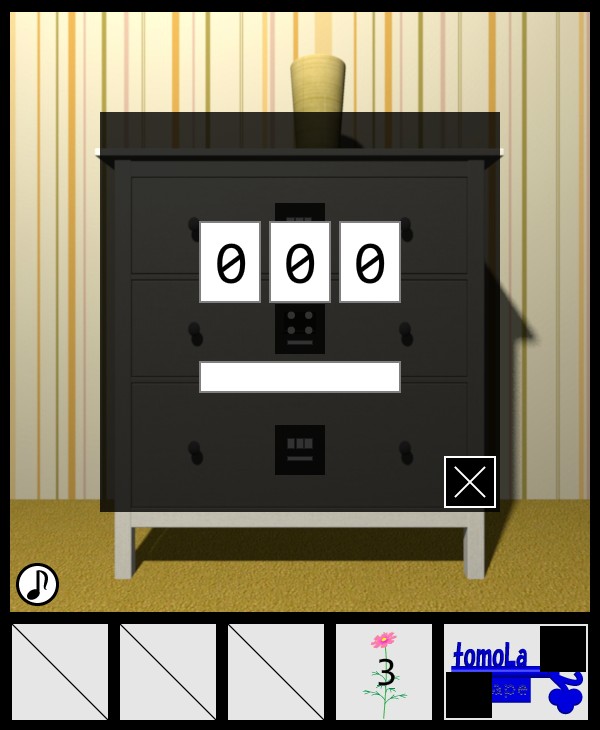This screenshot has width=600, height=730.
Task: Change the middle digit of the code
Action: click(300, 262)
